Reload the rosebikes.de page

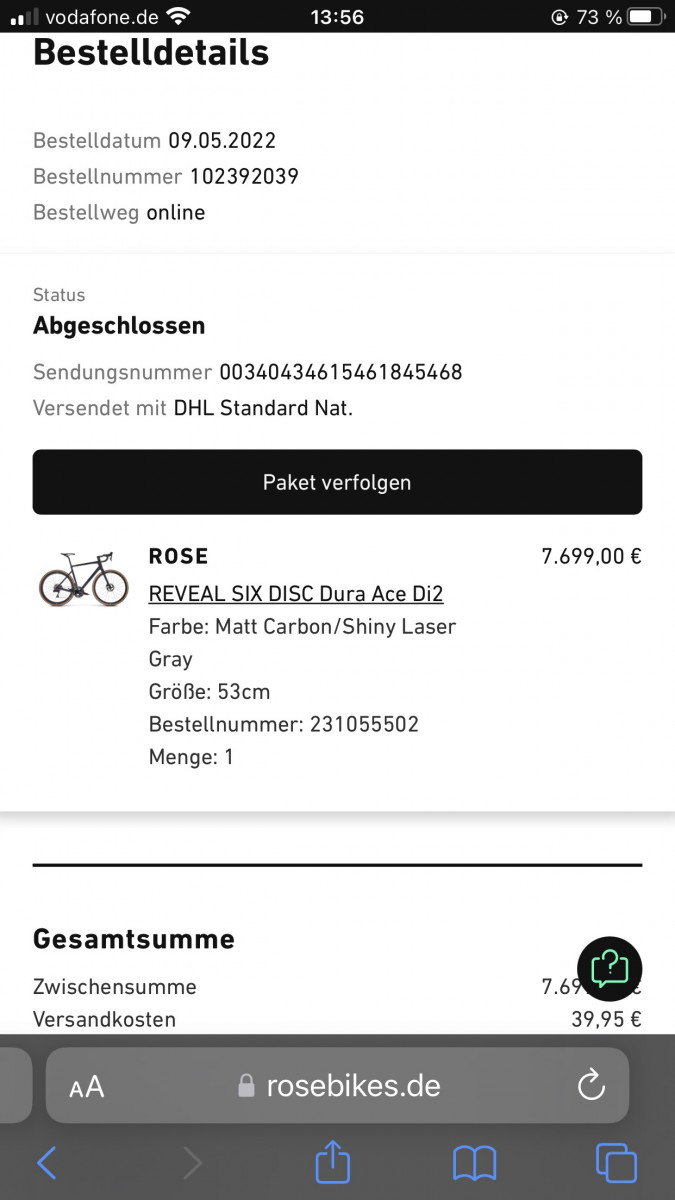point(591,1084)
